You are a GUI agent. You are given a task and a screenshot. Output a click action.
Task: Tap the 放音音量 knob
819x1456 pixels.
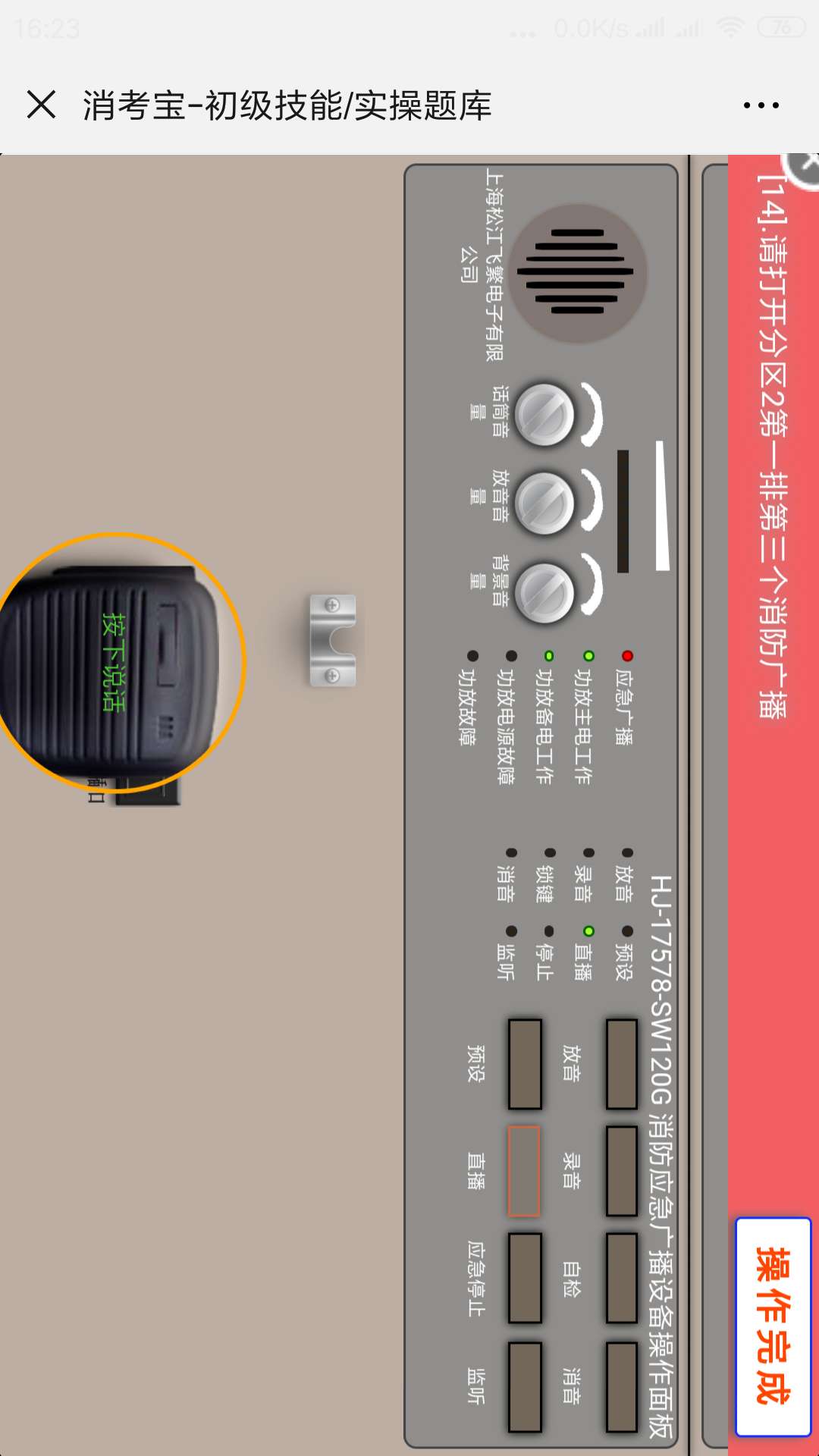coord(544,503)
